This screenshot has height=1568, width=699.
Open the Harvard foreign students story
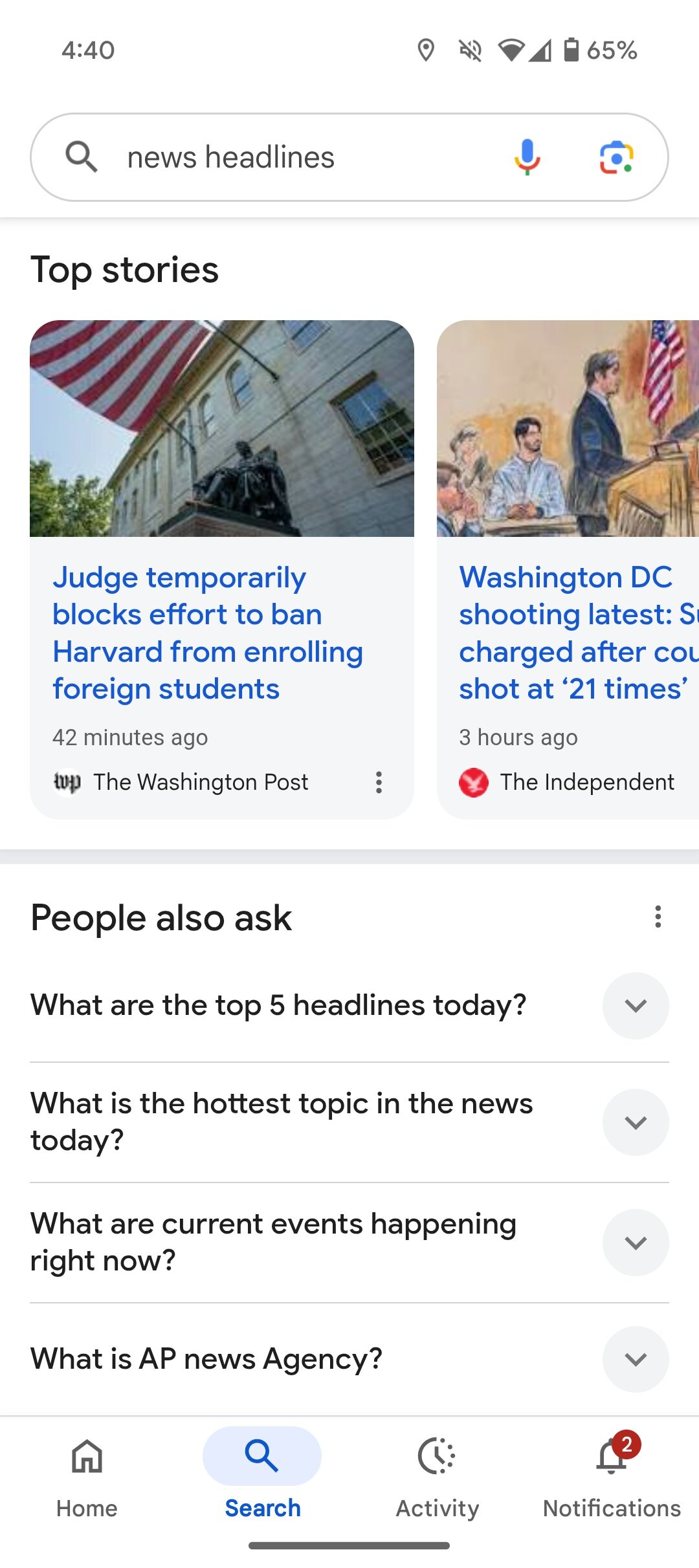point(207,633)
